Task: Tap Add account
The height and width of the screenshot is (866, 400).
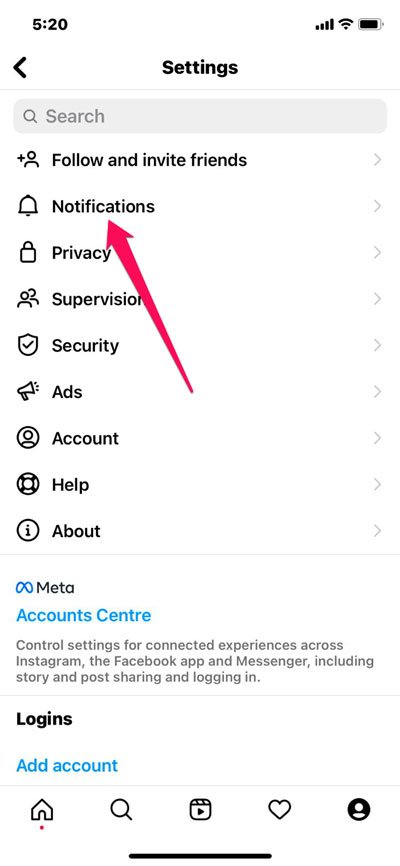Action: (x=67, y=765)
